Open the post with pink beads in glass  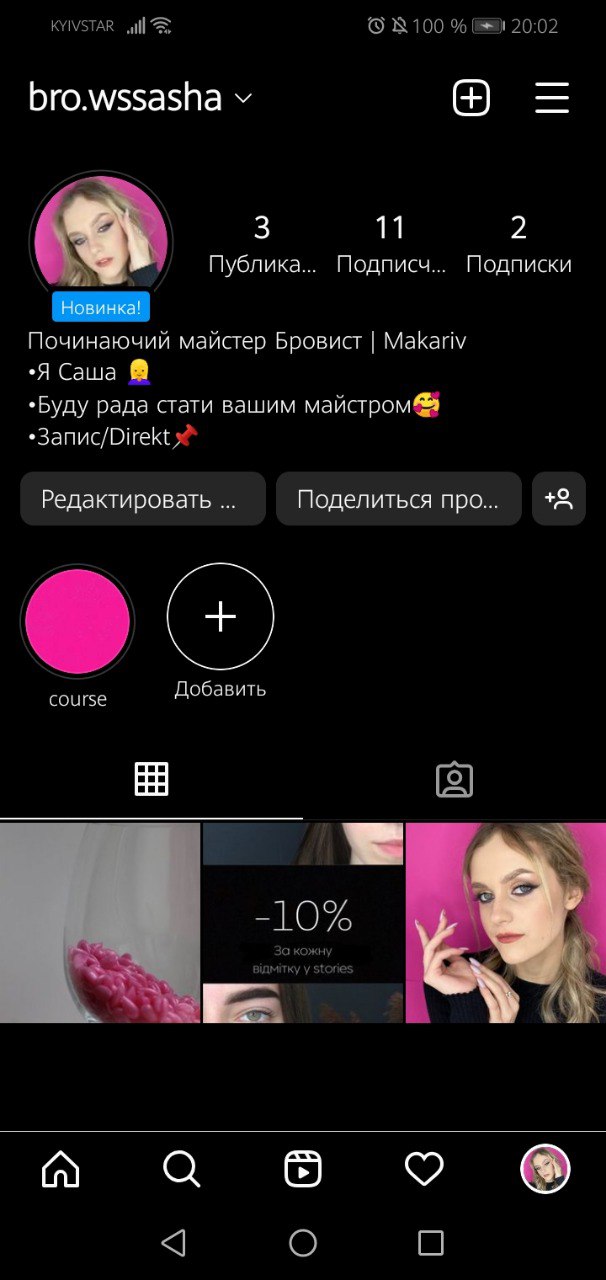(100, 922)
